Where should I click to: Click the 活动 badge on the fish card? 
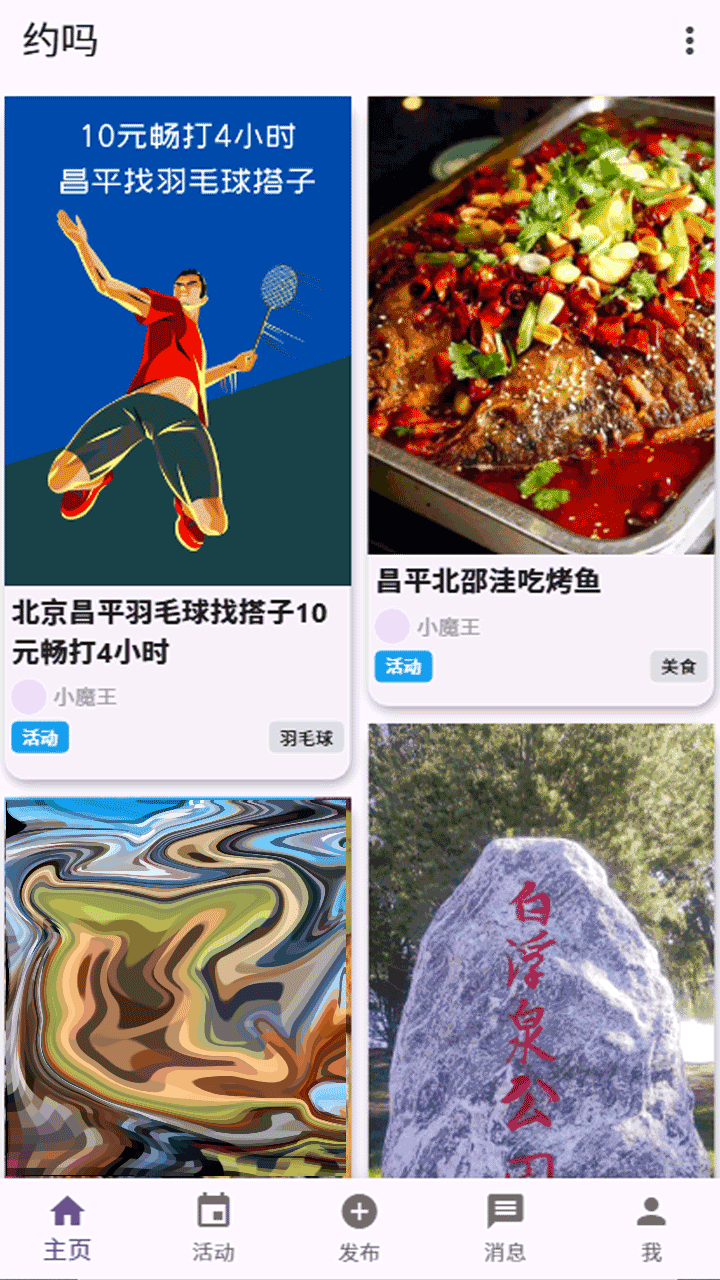(x=403, y=667)
